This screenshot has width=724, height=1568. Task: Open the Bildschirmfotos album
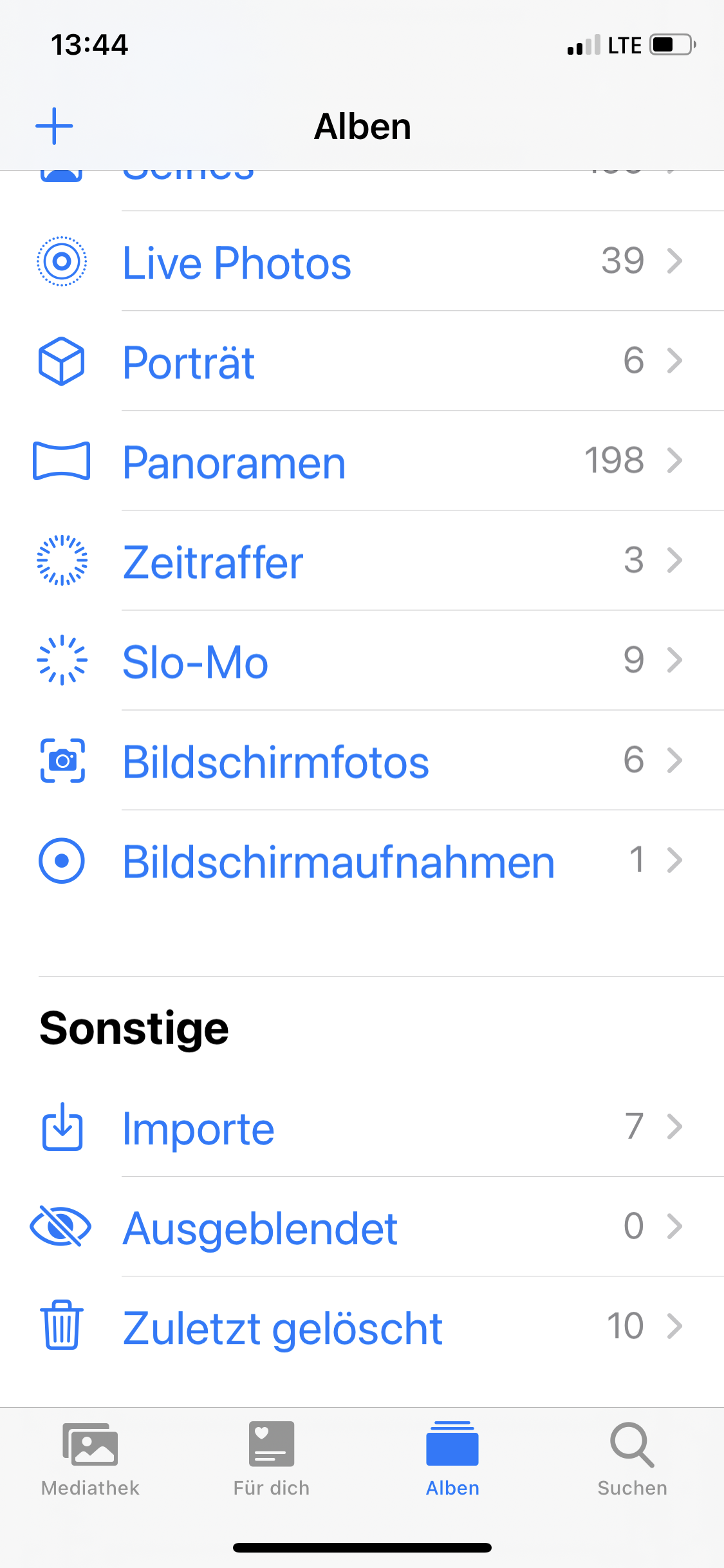(x=275, y=761)
